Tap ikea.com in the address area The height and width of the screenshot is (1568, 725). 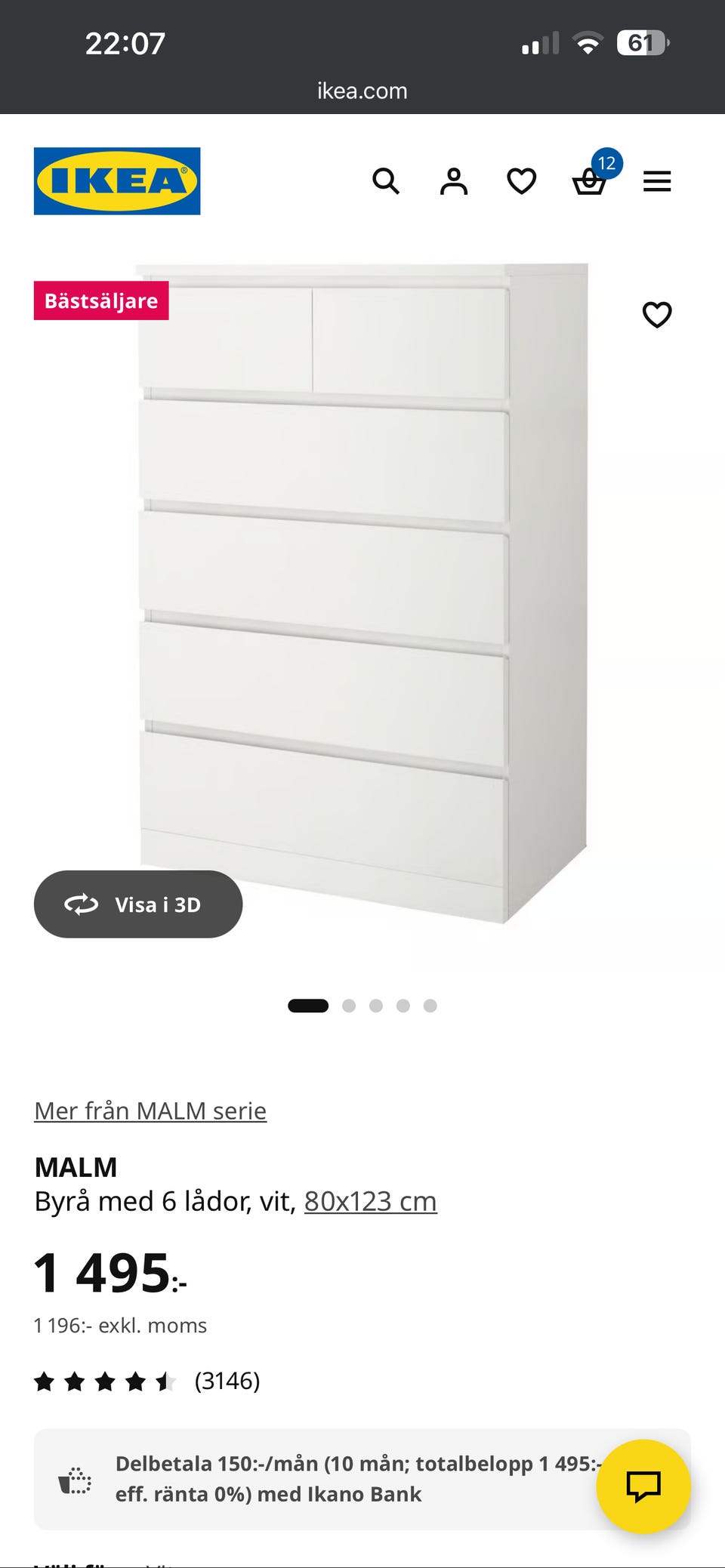click(362, 91)
